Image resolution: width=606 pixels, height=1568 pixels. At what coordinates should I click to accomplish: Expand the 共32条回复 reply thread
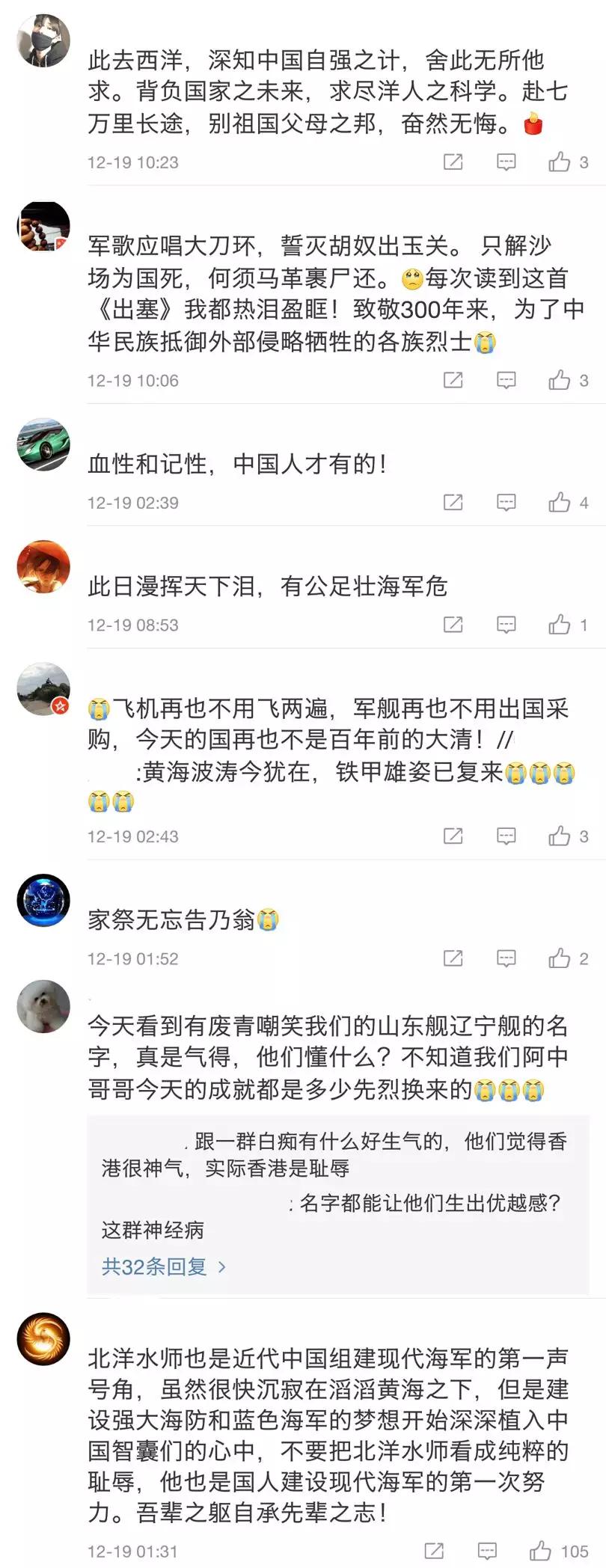pyautogui.click(x=153, y=1267)
